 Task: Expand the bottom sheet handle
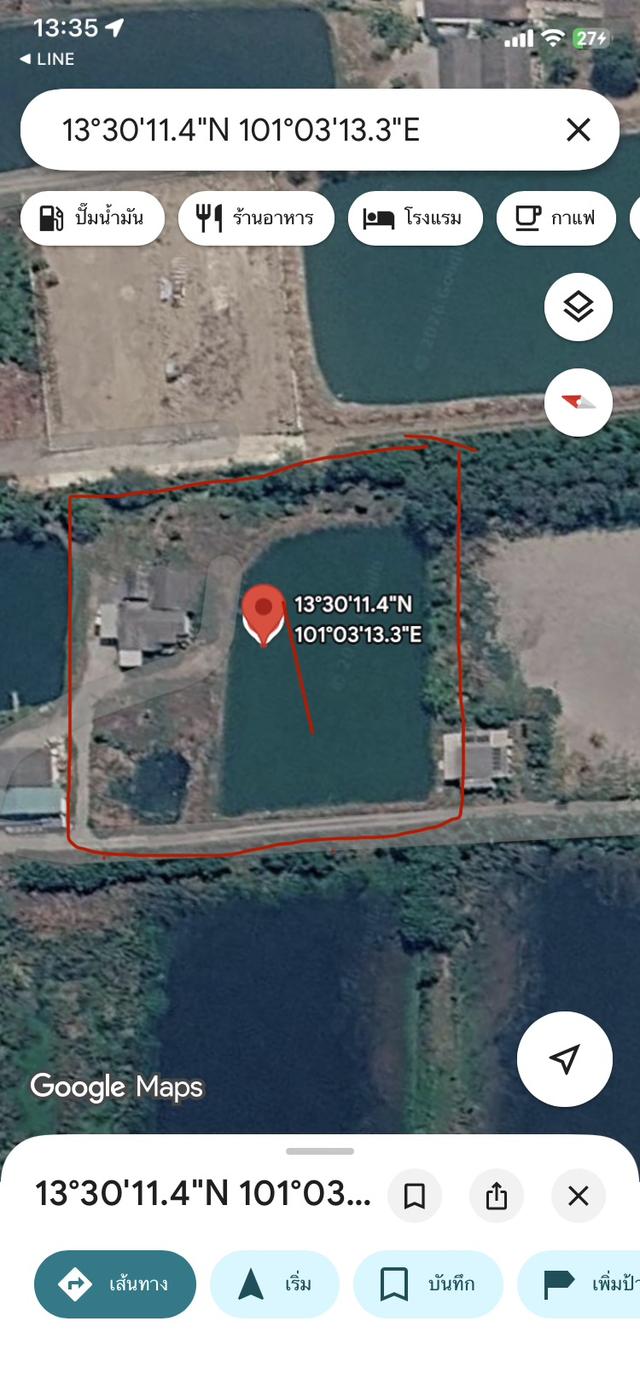[x=320, y=1151]
